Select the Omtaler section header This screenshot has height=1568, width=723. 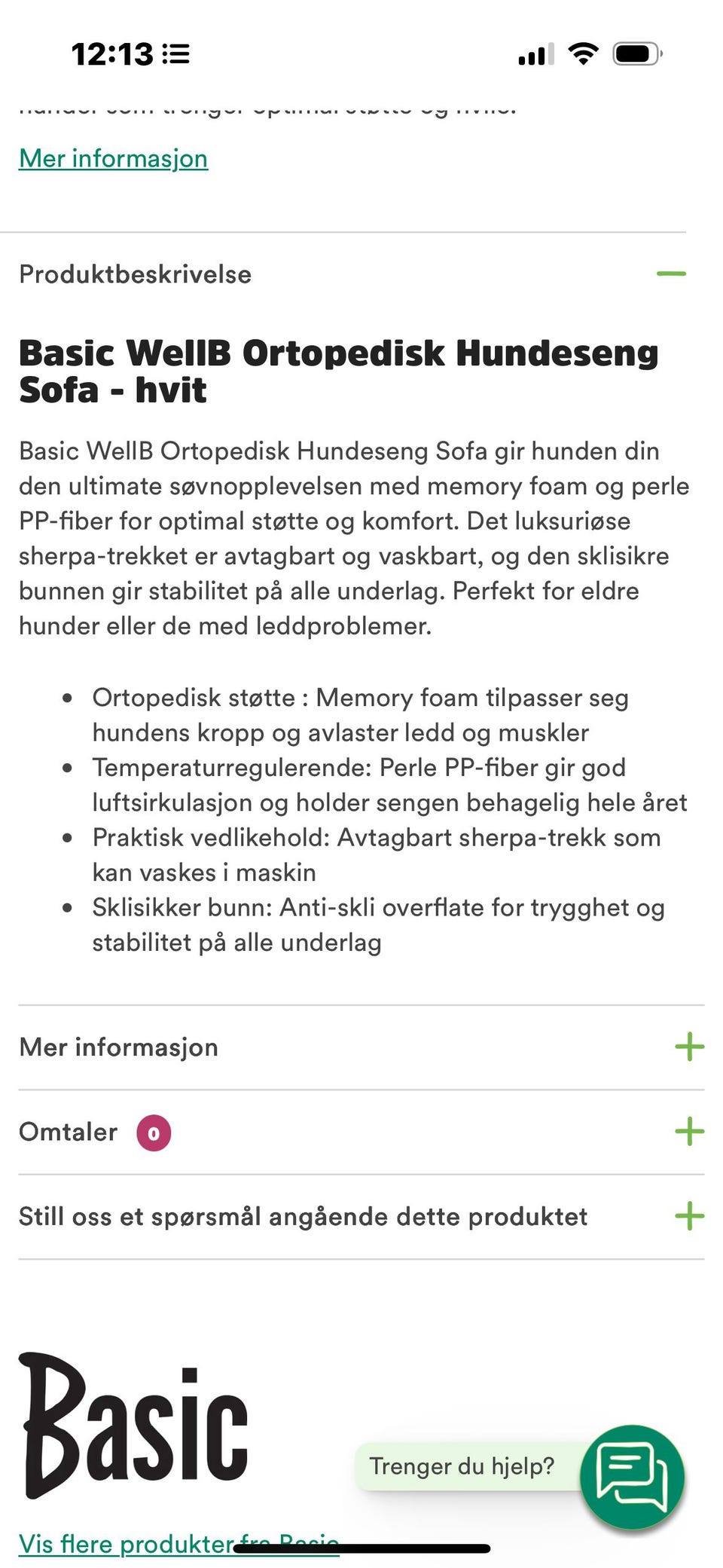pos(67,1131)
